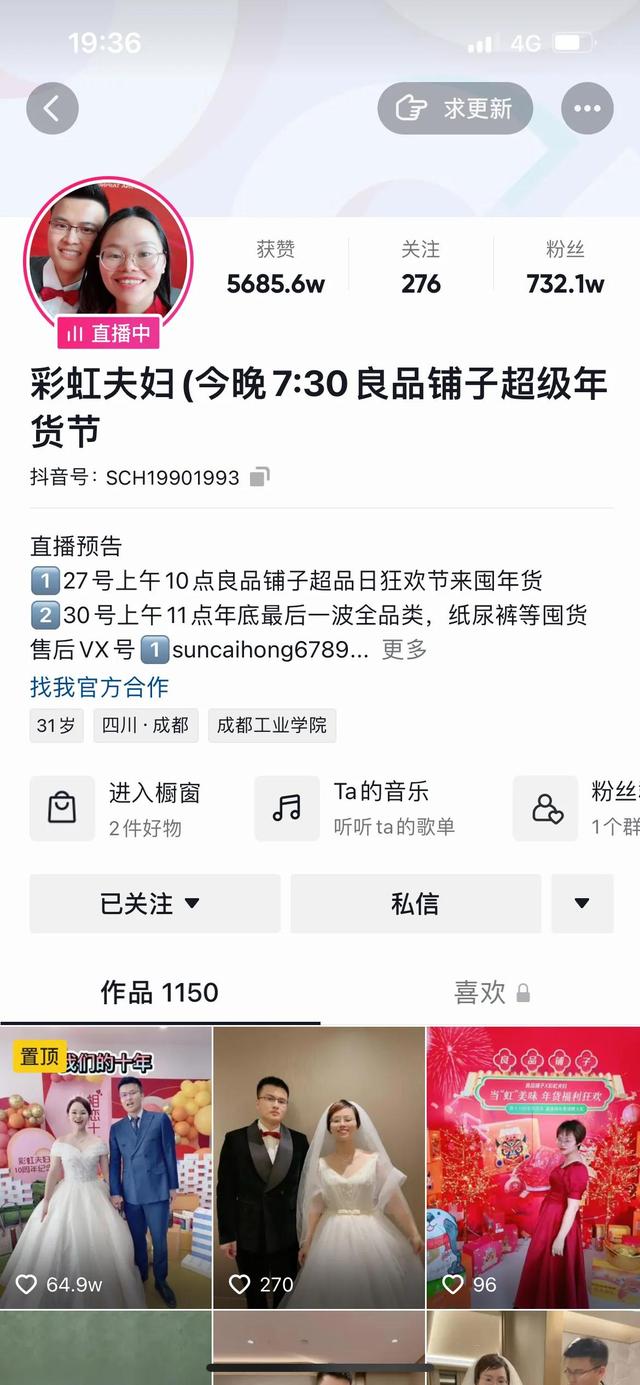
Task: Expand bio with 更多
Action: (404, 650)
